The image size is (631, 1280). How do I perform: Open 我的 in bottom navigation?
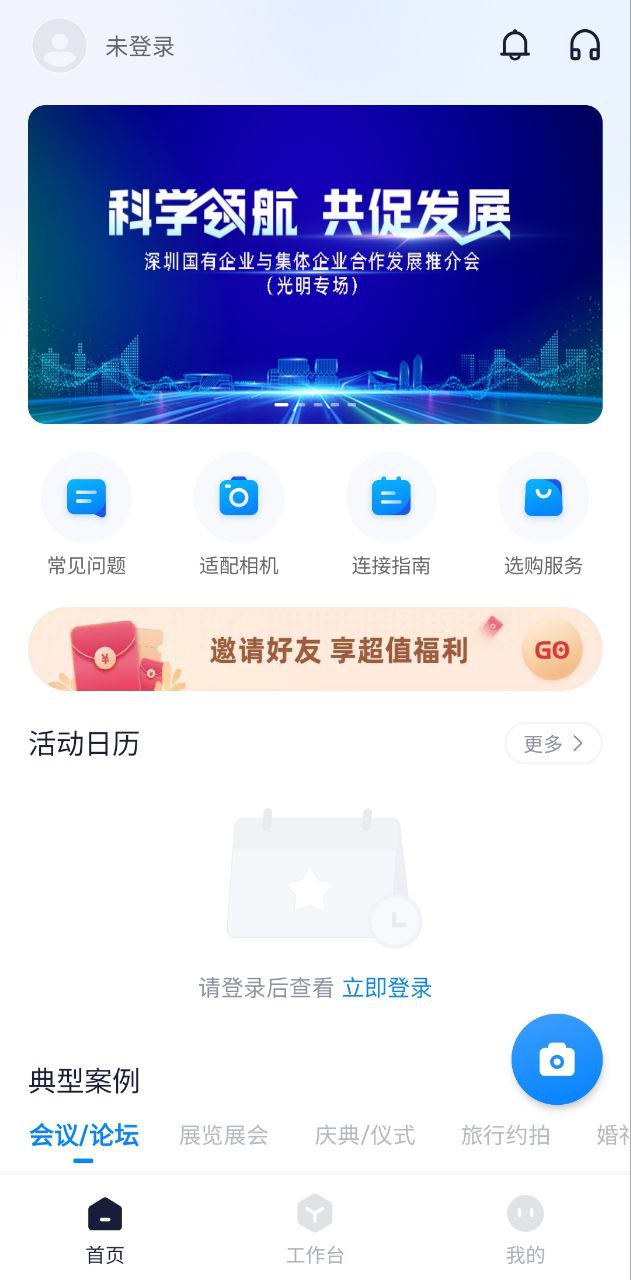click(x=525, y=1230)
